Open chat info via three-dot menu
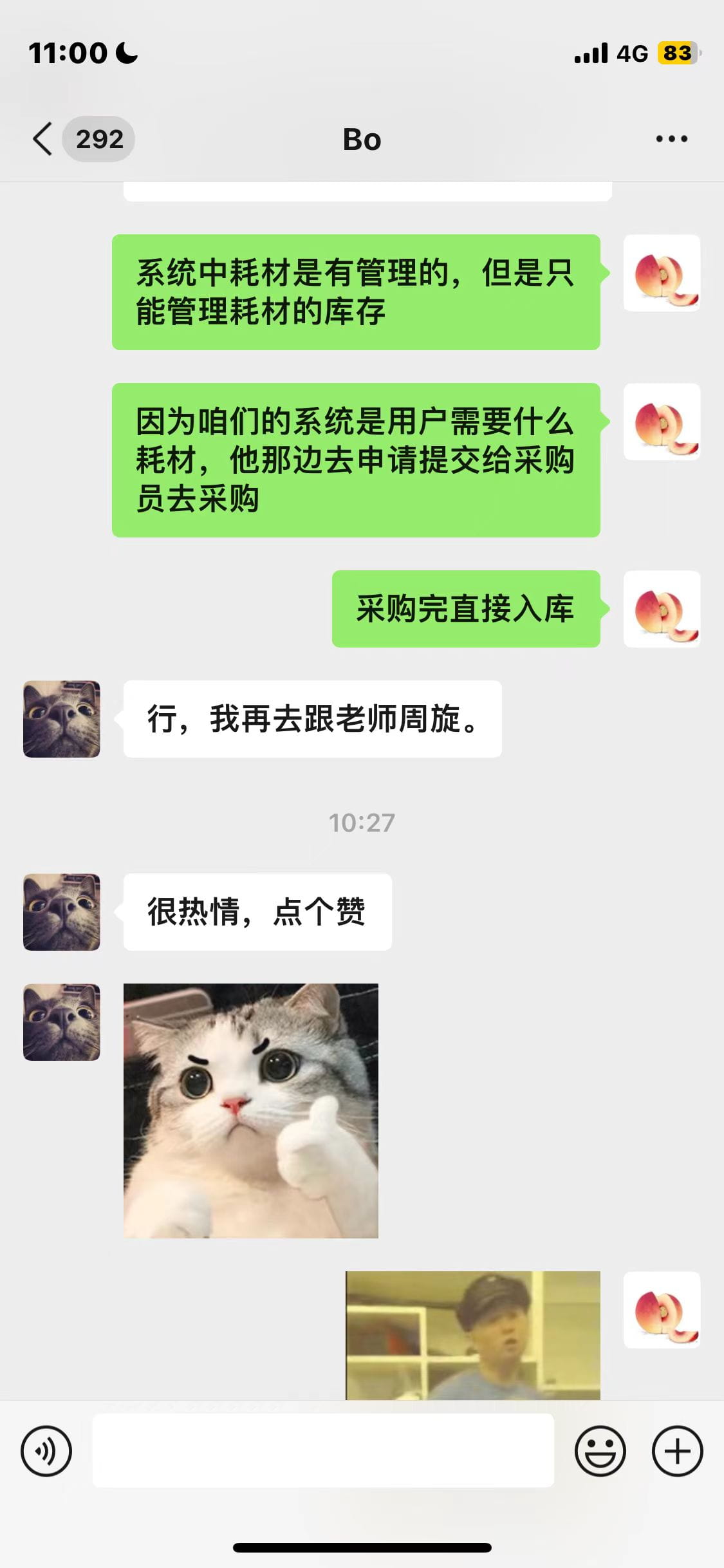This screenshot has width=724, height=1568. [x=671, y=139]
